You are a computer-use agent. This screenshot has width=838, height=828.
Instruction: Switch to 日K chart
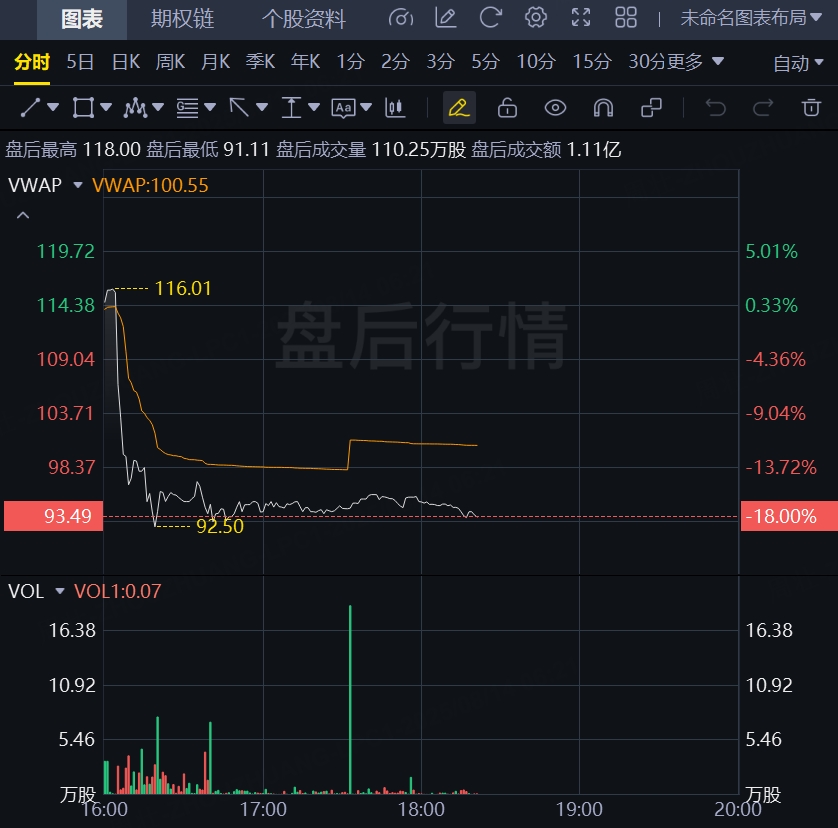[125, 62]
